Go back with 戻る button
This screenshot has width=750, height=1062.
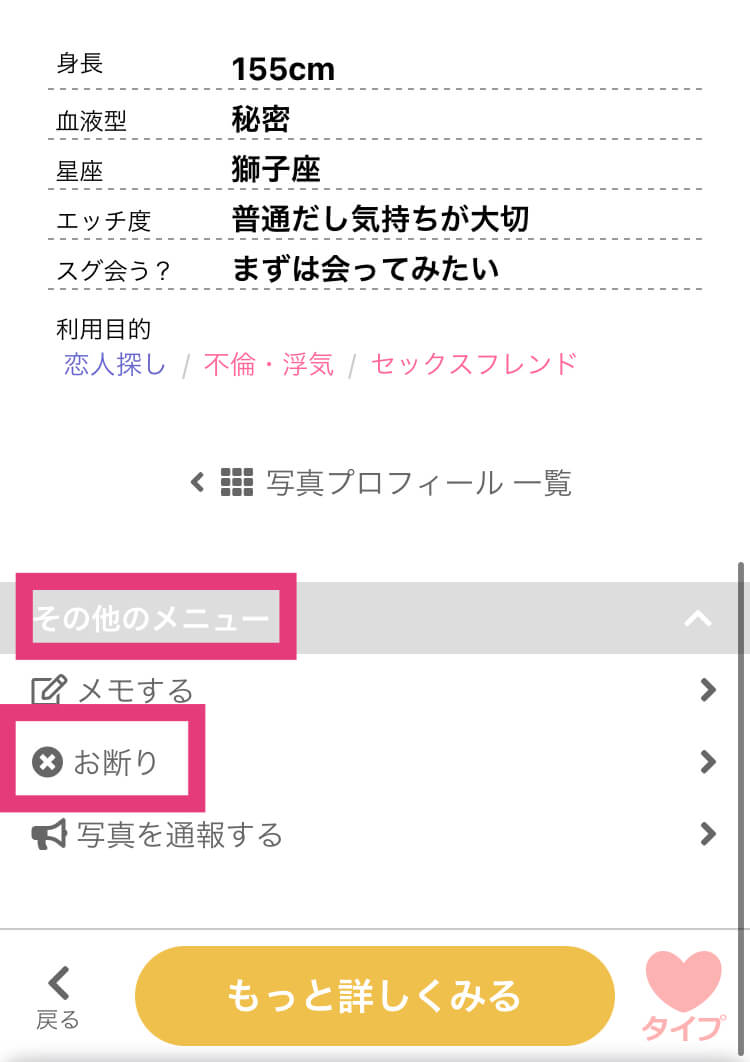[58, 996]
